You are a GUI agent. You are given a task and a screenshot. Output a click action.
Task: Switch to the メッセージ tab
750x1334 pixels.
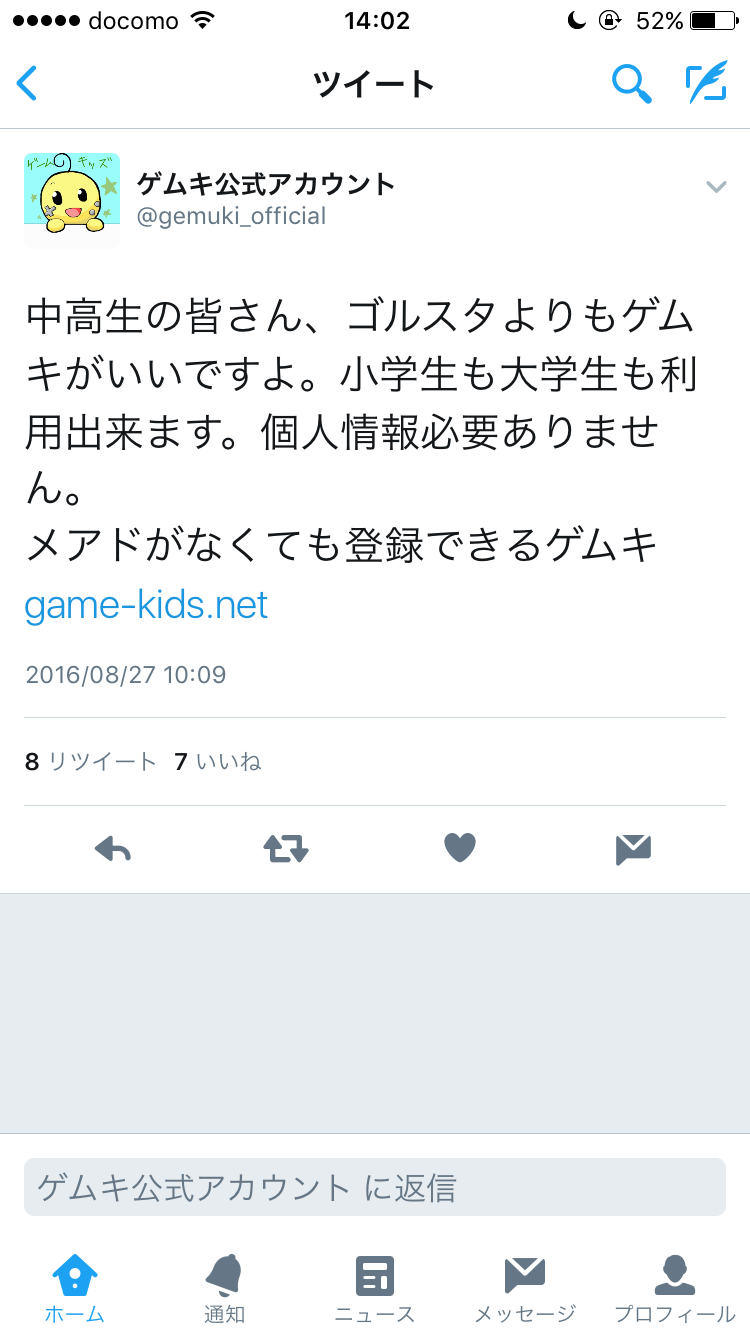point(525,1289)
